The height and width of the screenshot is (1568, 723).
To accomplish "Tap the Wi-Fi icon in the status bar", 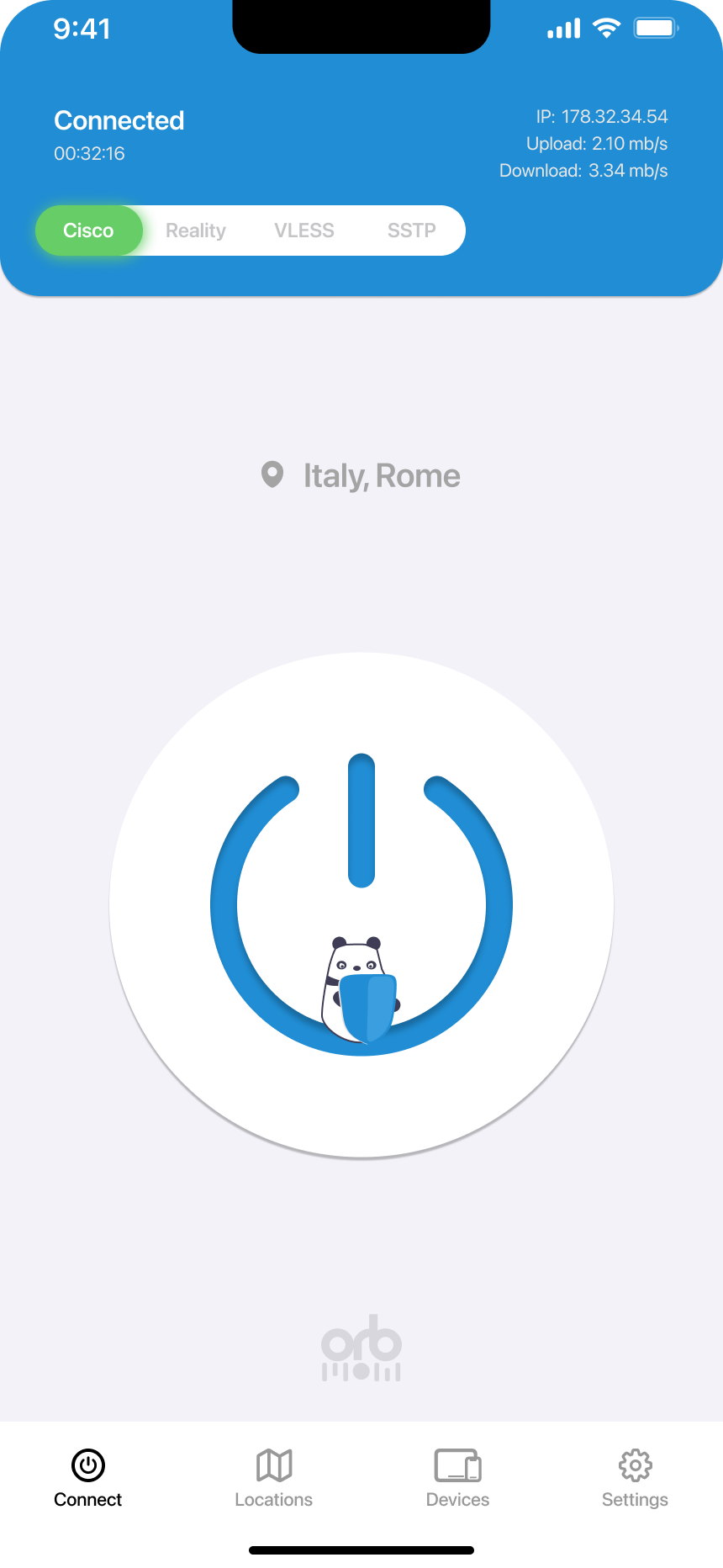I will [607, 28].
